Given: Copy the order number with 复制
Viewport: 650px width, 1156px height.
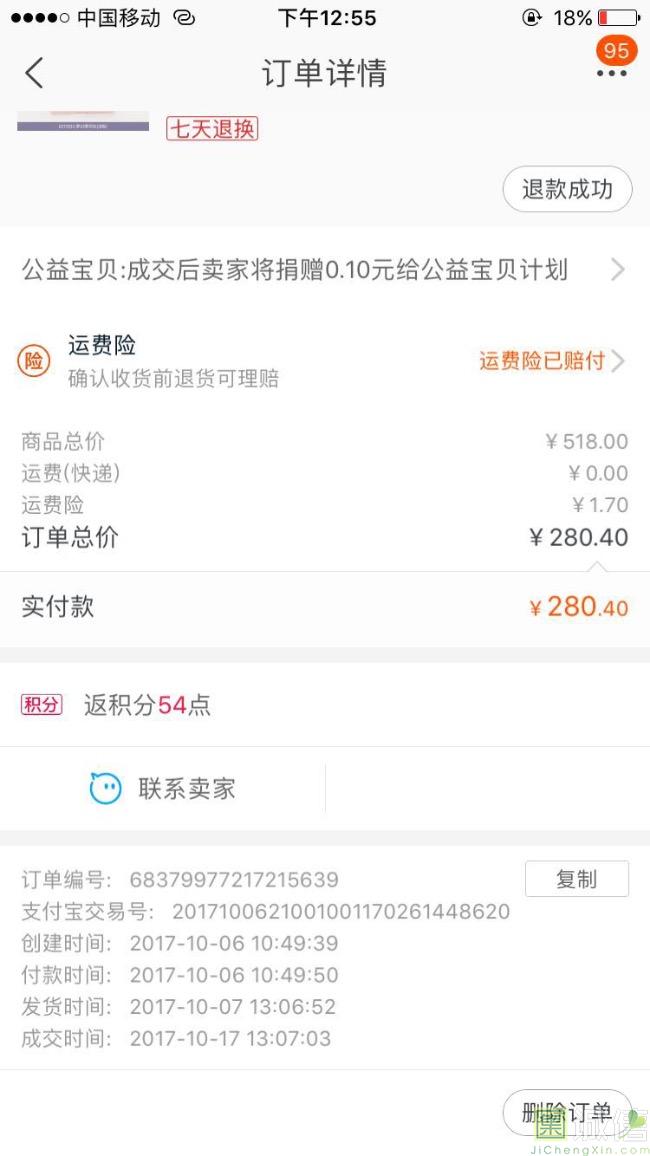Looking at the screenshot, I should pyautogui.click(x=576, y=879).
